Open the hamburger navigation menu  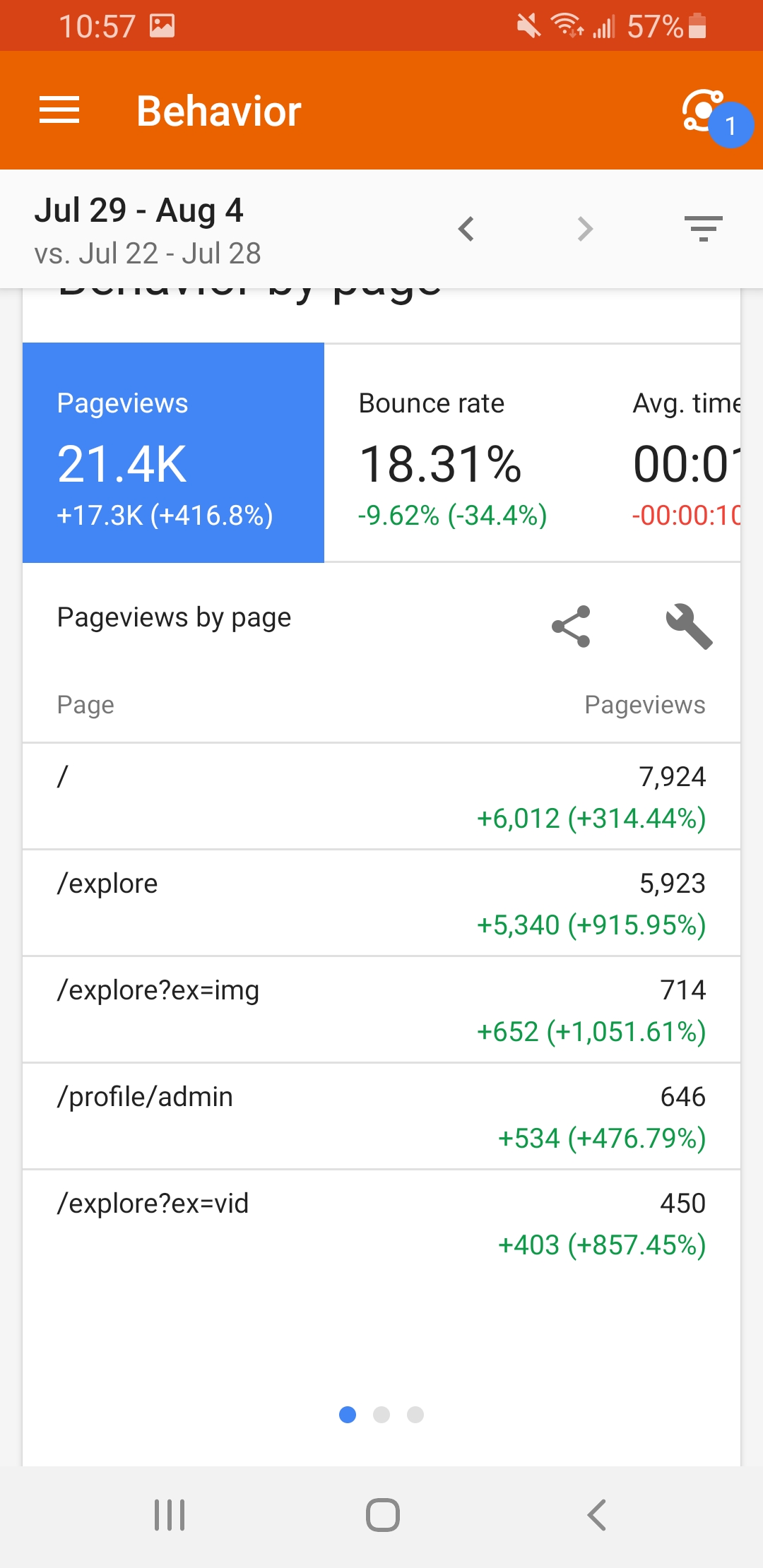pos(59,110)
